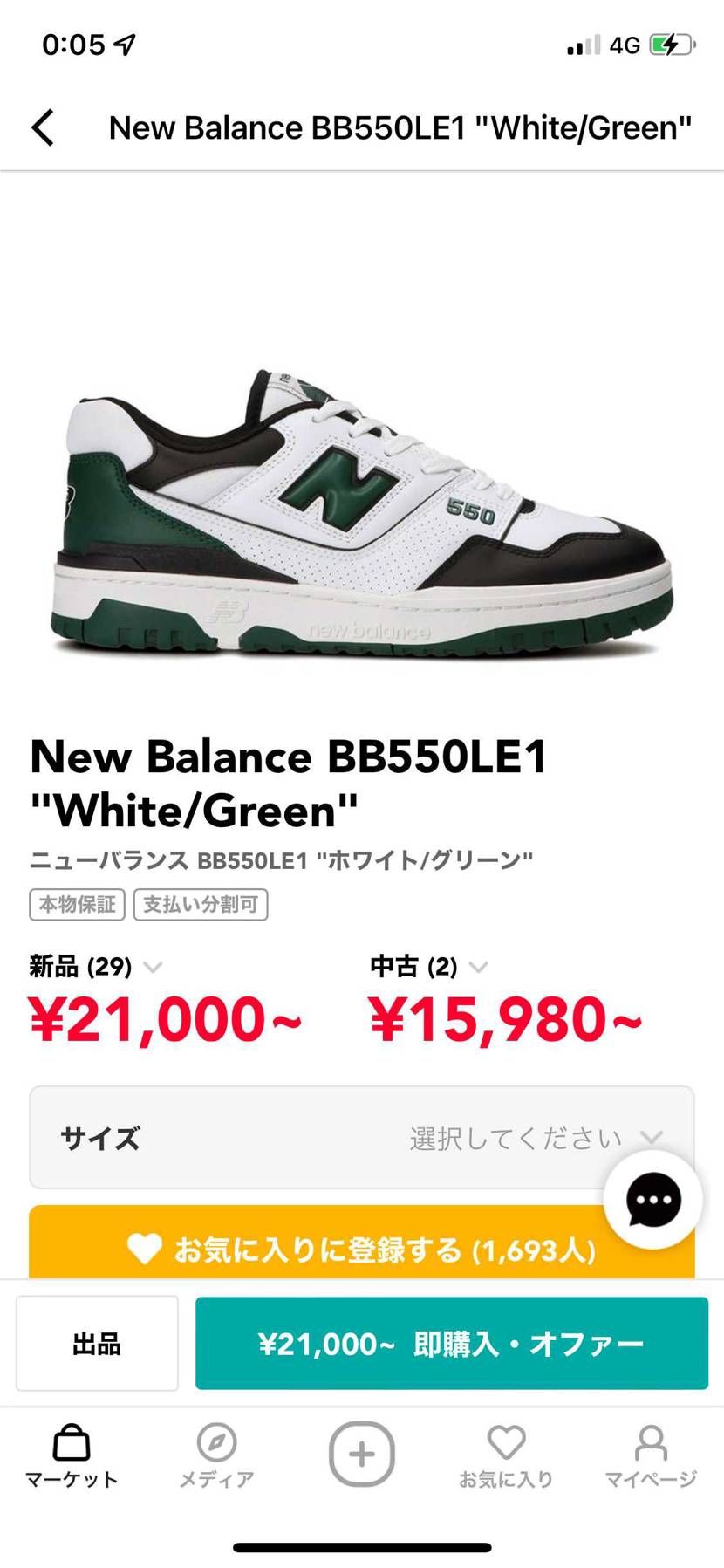Tap the ¥21,000~ 即購入・オファー button
The width and height of the screenshot is (724, 1568).
click(x=453, y=1343)
